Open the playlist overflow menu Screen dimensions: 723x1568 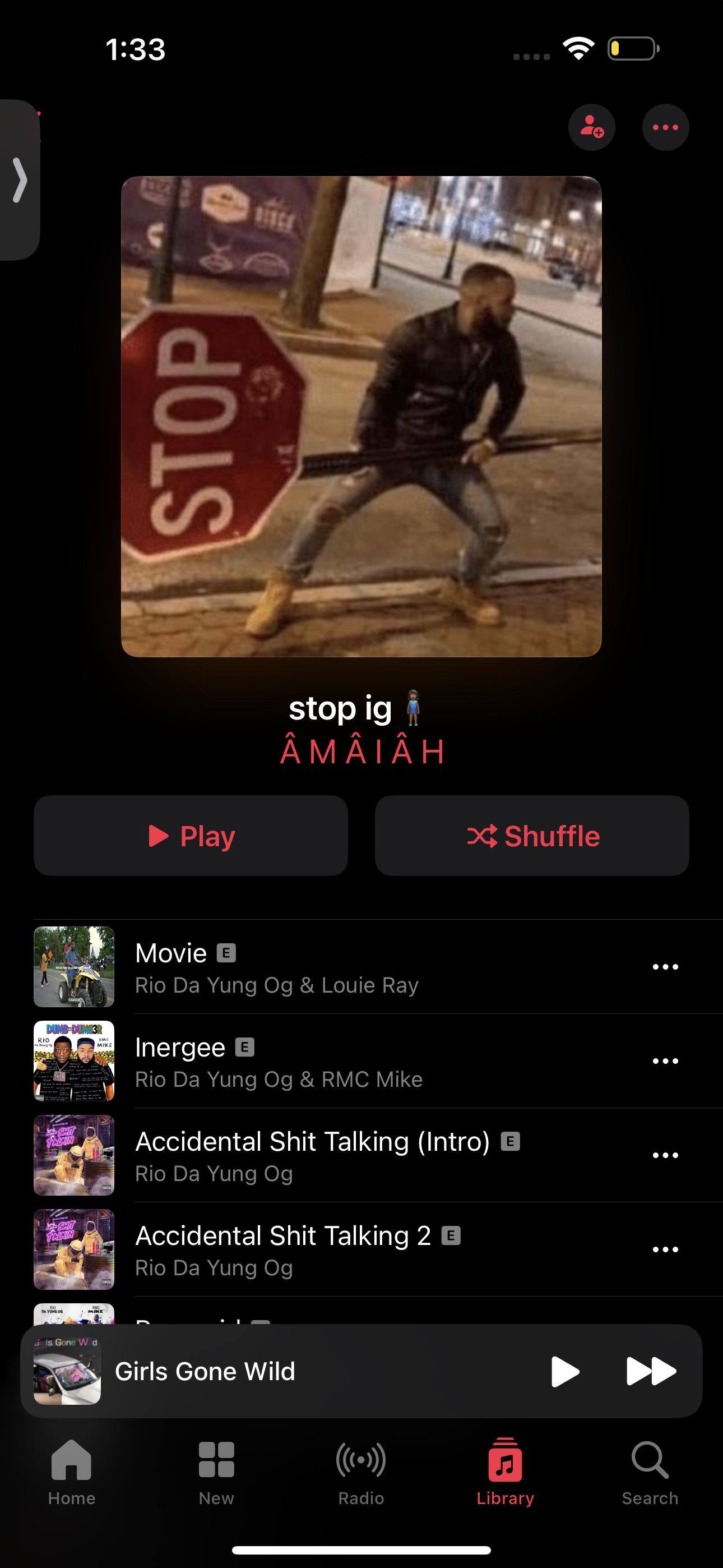coord(665,127)
